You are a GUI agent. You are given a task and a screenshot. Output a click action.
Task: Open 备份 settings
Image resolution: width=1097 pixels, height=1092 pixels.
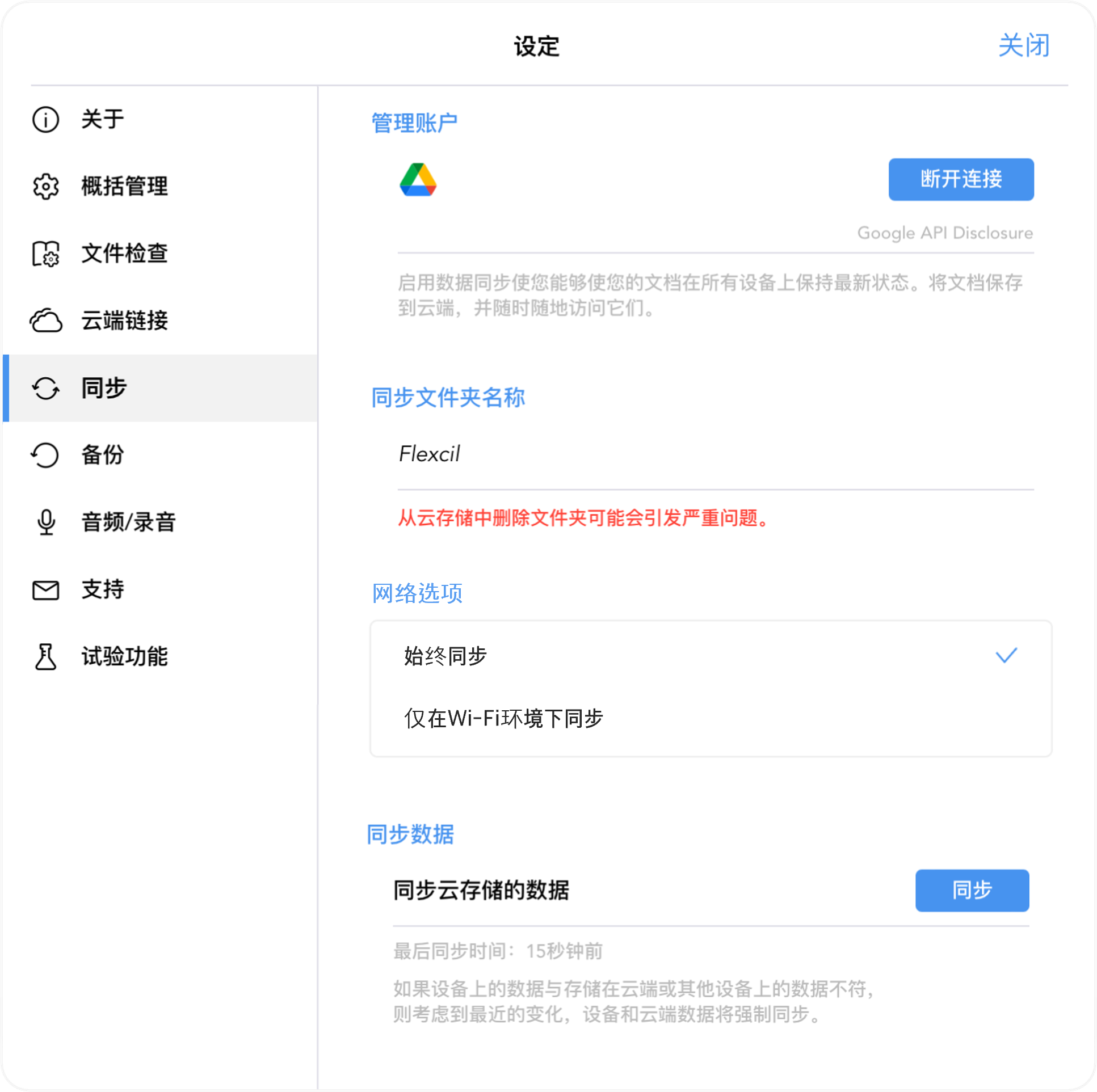(x=102, y=454)
